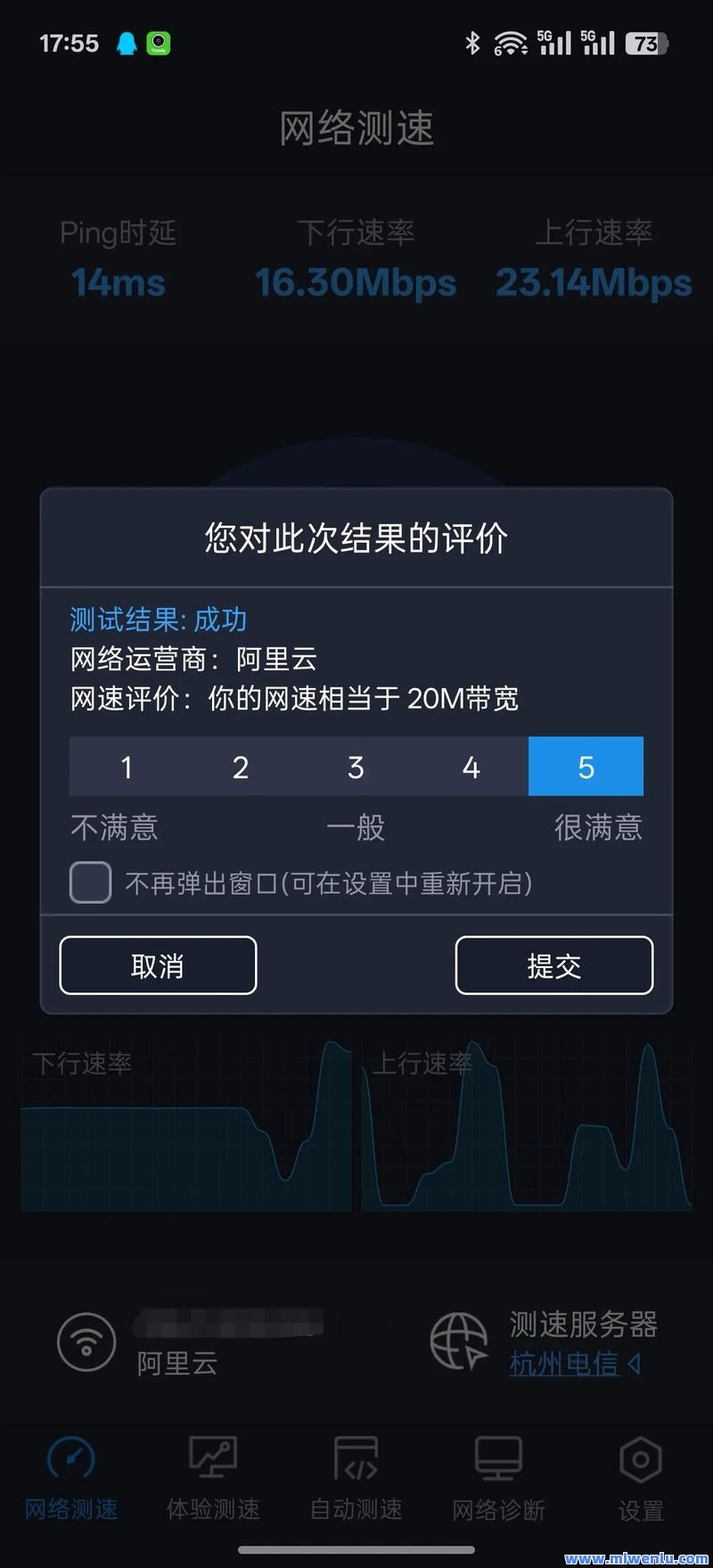Screen dimensions: 713x1568
Task: Open the 设置 settings icon
Action: point(640,1459)
